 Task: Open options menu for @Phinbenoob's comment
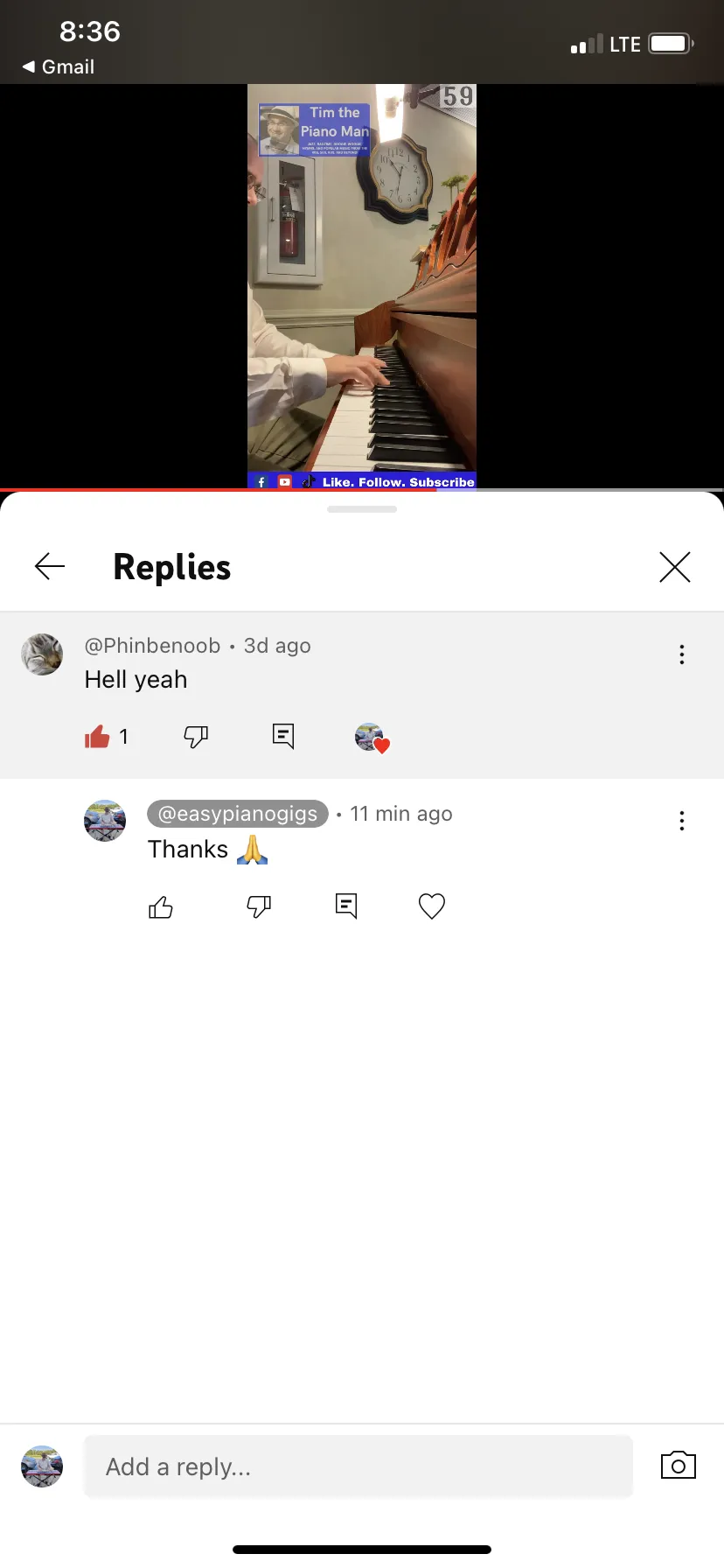click(x=682, y=654)
